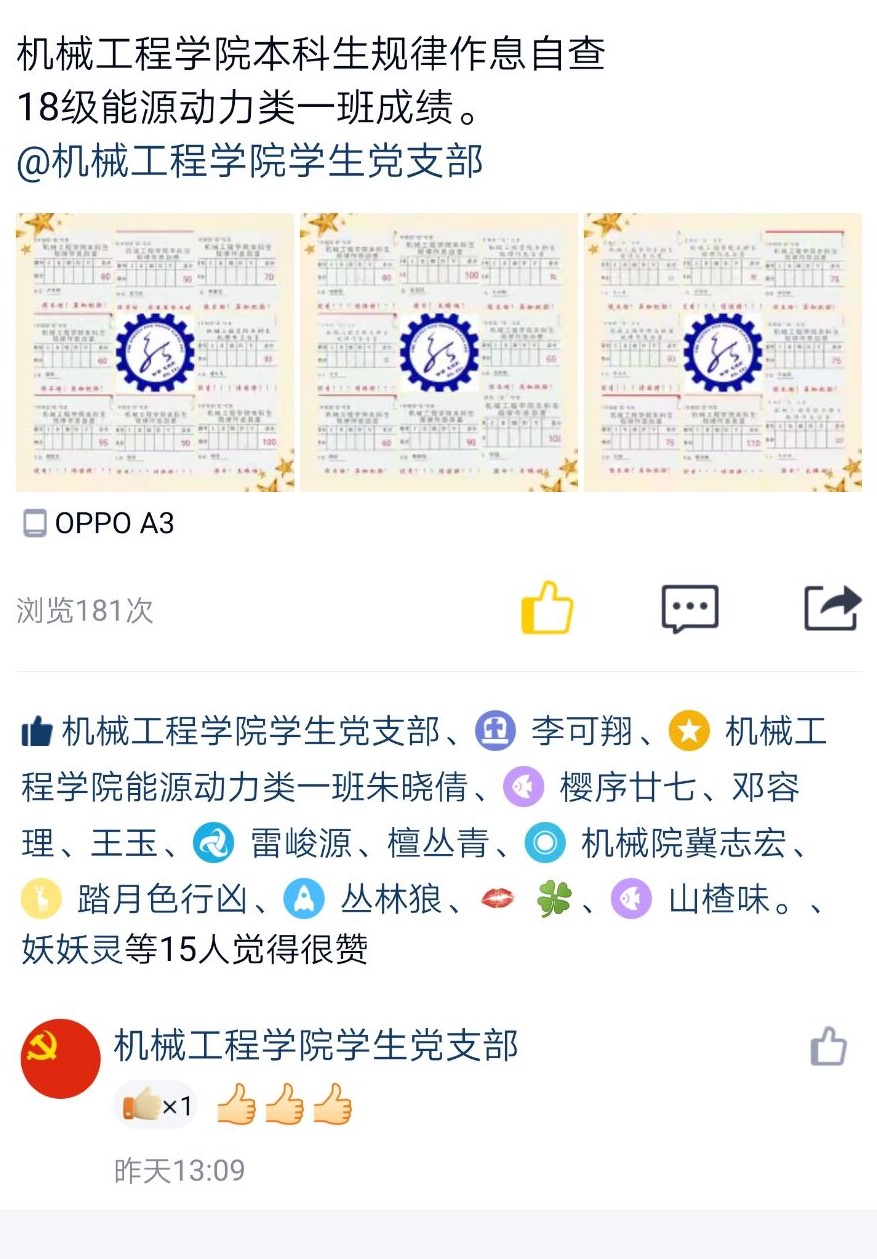This screenshot has width=877, height=1259.
Task: Like the comment by 机械工程学院学生党支部
Action: tap(828, 1047)
